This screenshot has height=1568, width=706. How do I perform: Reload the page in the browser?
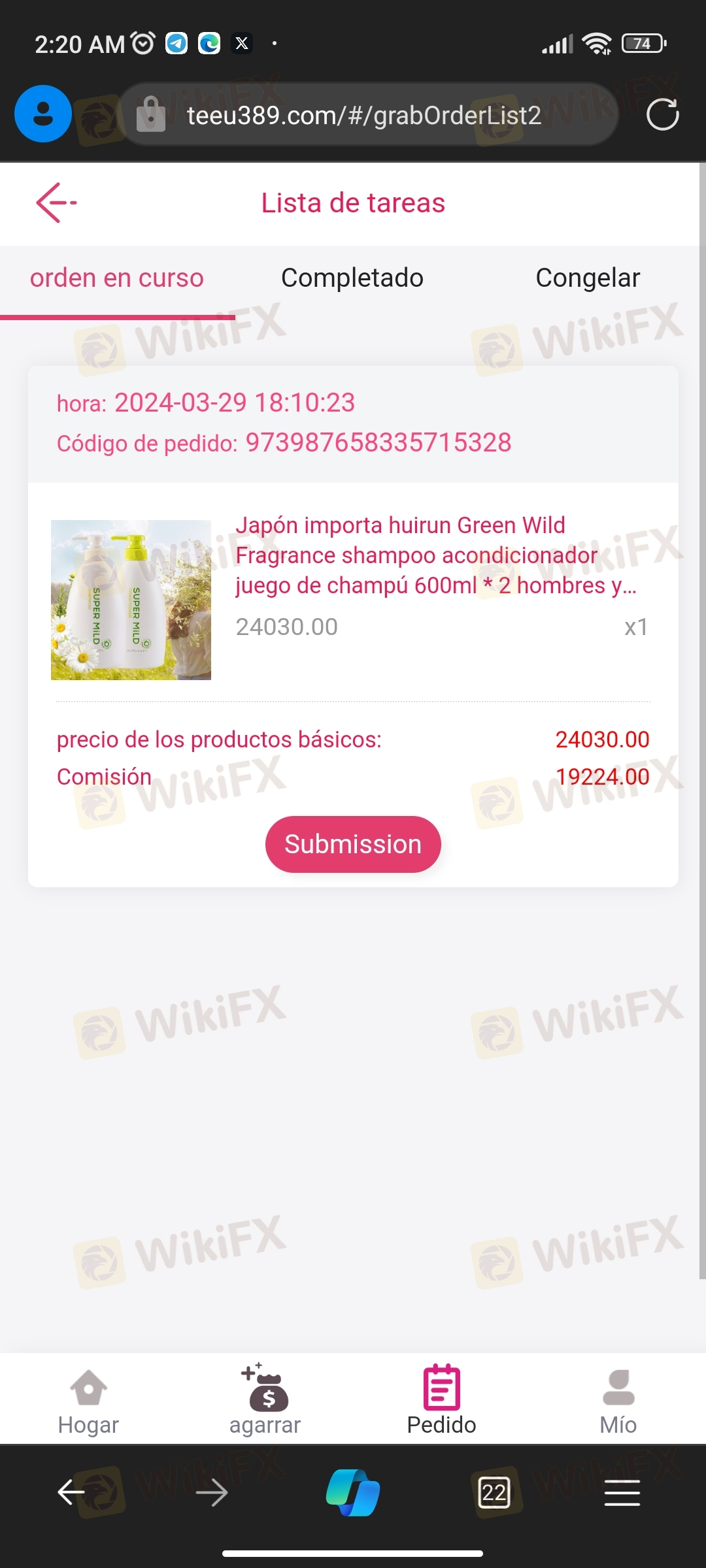coord(662,115)
